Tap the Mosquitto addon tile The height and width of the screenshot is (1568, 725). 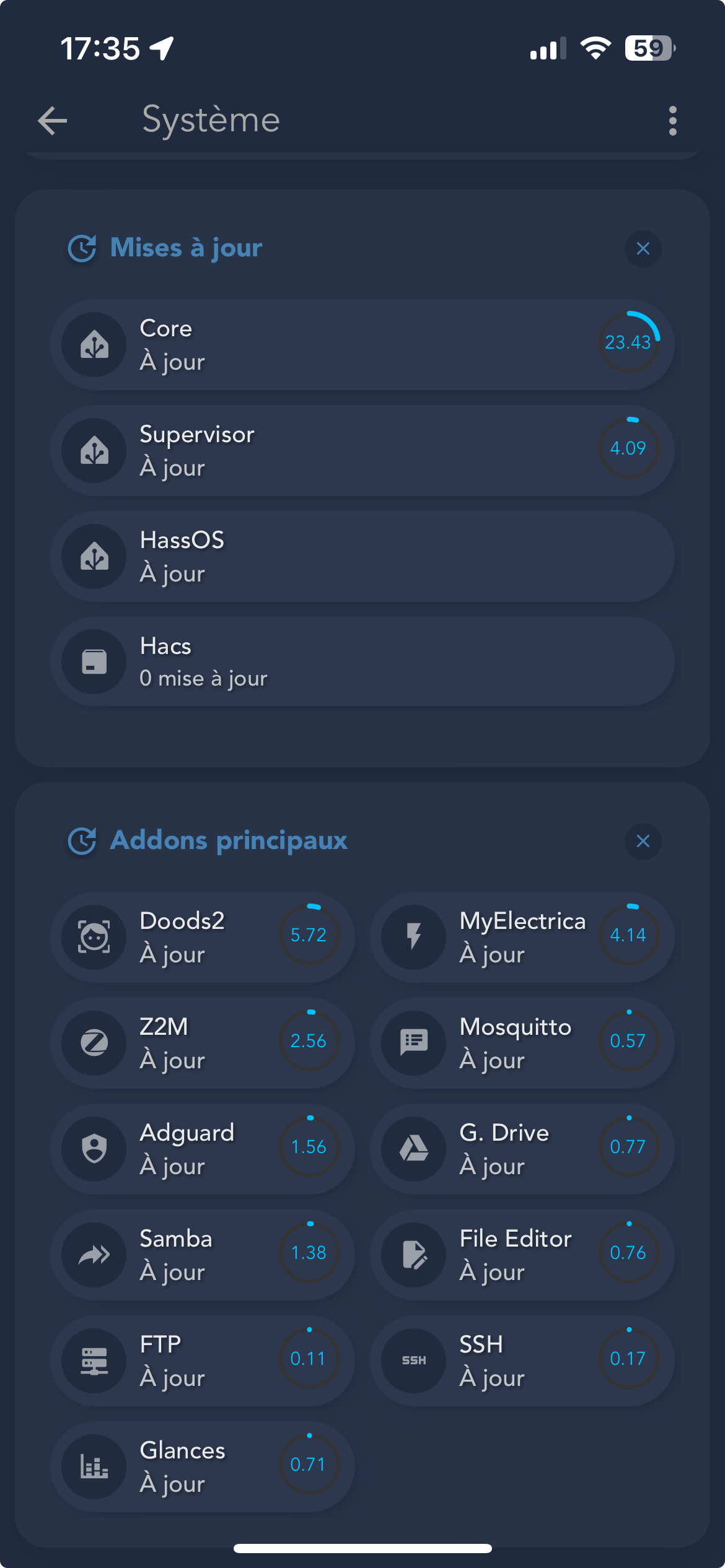[x=522, y=1043]
